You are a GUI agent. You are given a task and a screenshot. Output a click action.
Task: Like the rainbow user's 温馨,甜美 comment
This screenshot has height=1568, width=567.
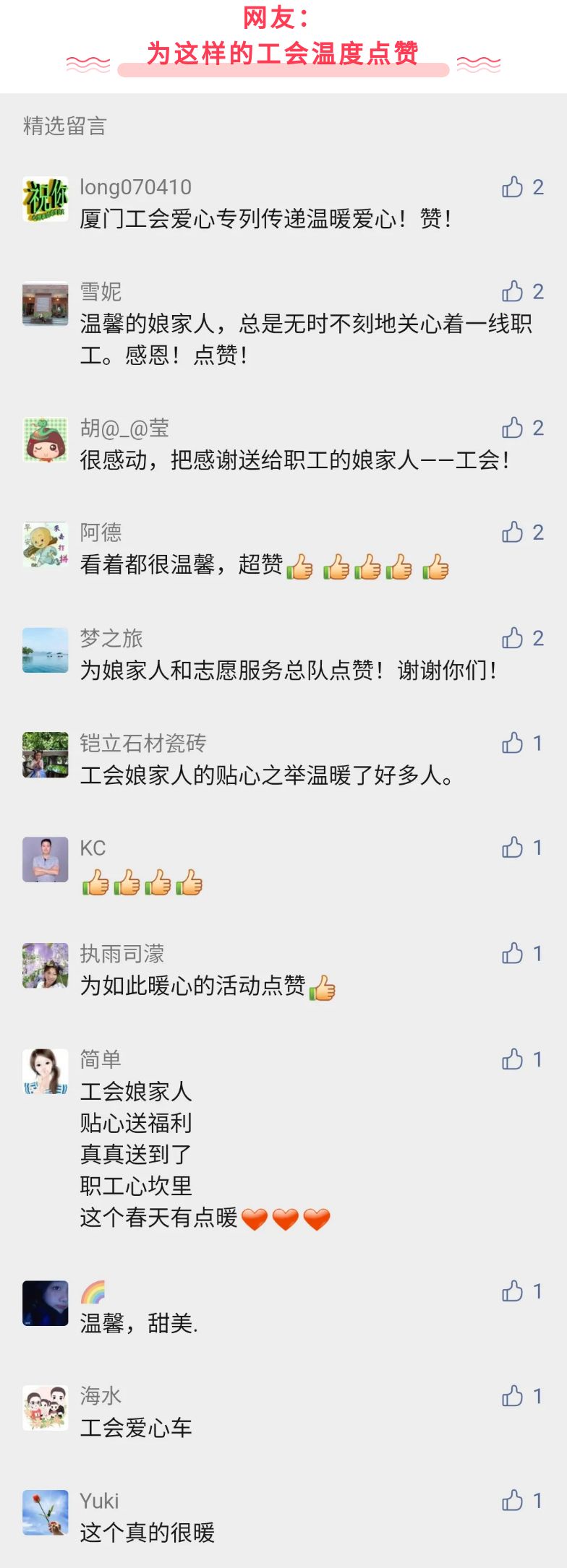513,1291
